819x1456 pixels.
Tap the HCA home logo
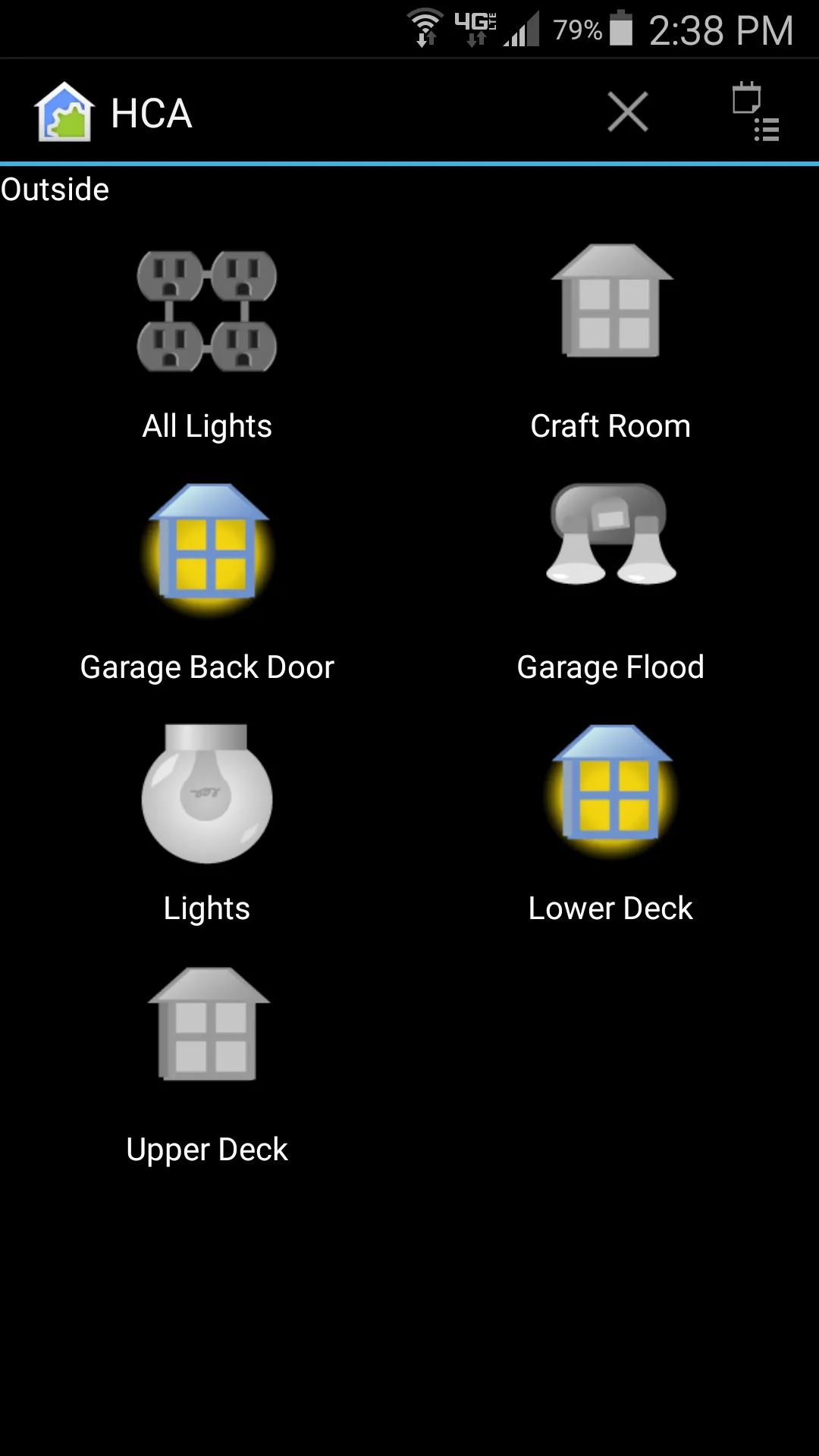(64, 111)
